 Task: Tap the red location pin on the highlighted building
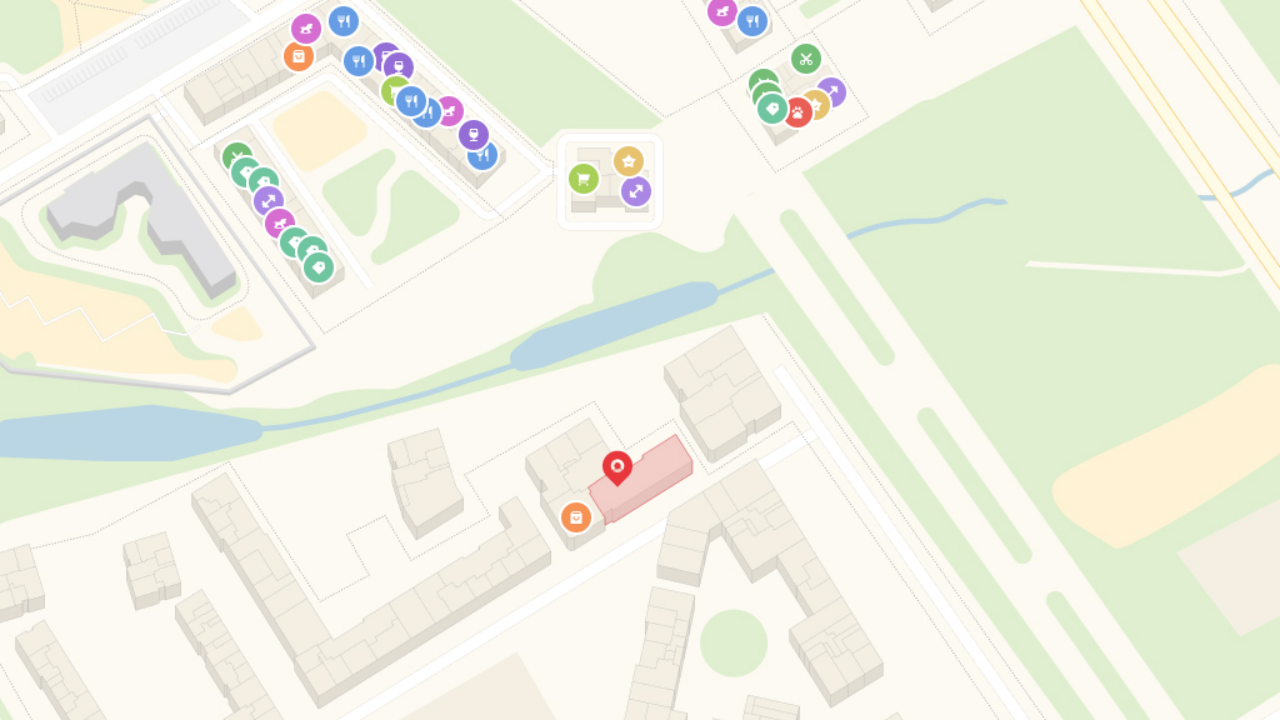(x=617, y=466)
